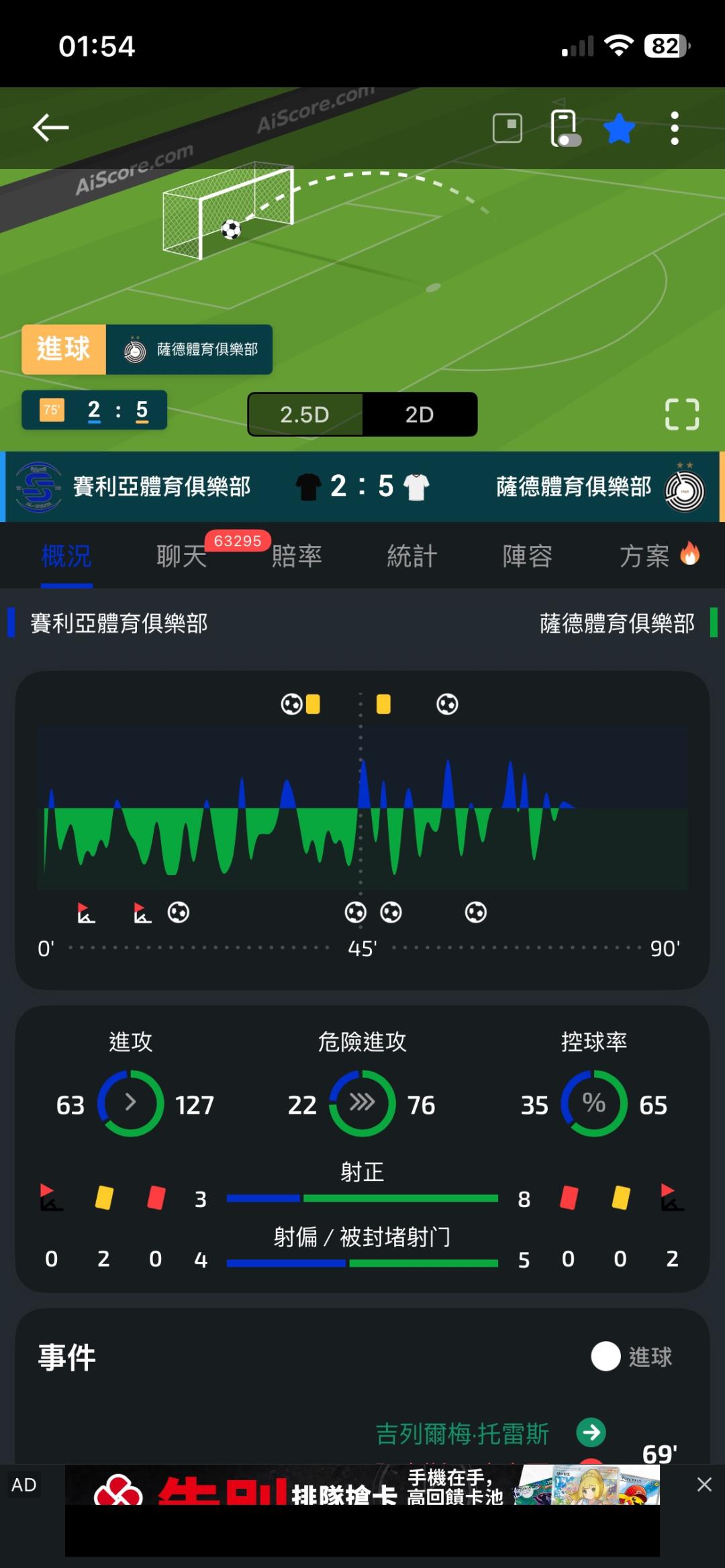The width and height of the screenshot is (725, 1568).
Task: Select the 概況 tab
Action: click(x=66, y=556)
